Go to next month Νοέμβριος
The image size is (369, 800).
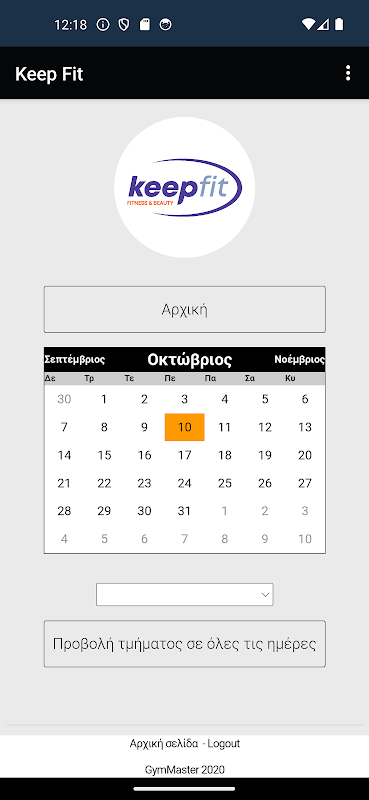(x=300, y=360)
